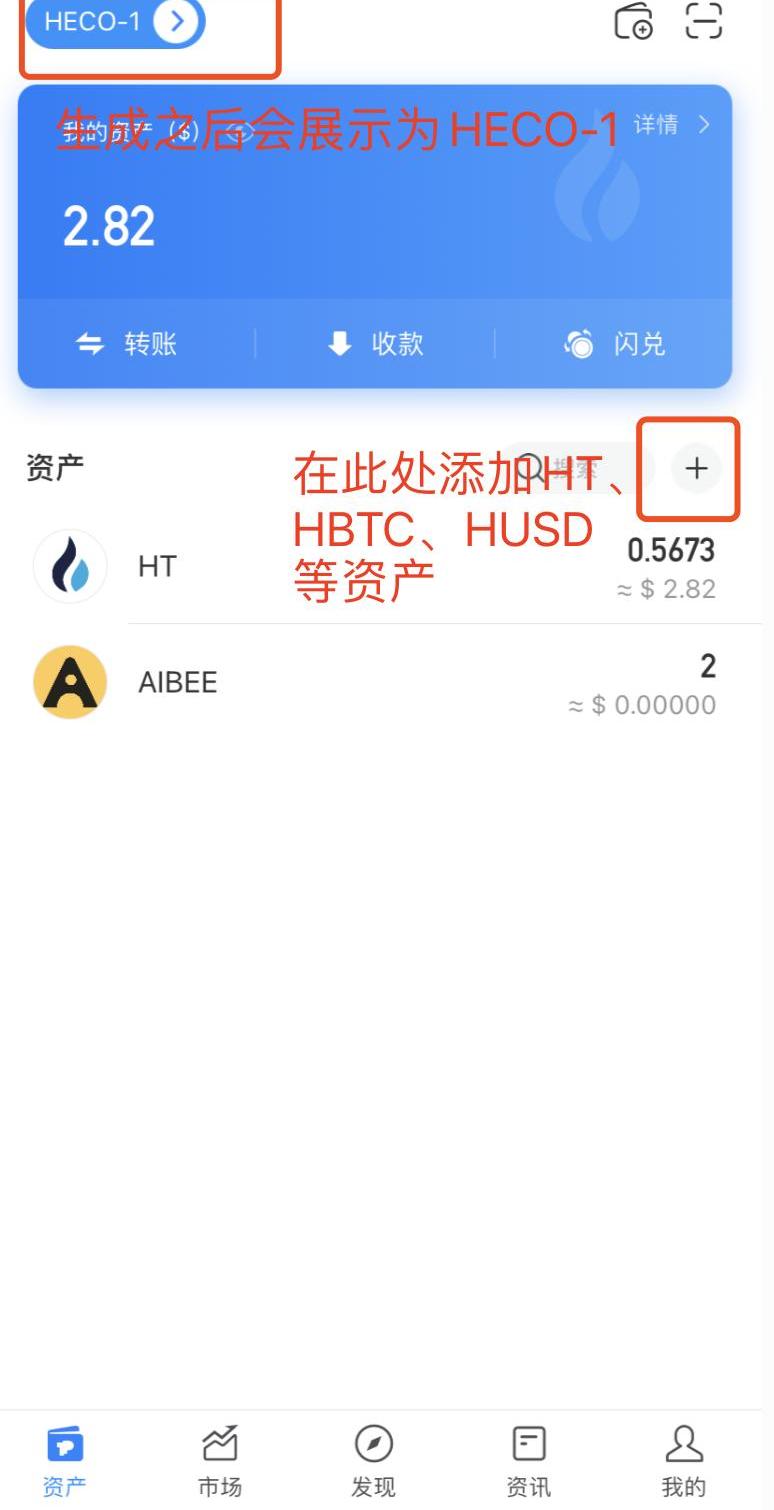This screenshot has width=774, height=1510.
Task: Open 闪兑 flash swap
Action: click(x=614, y=344)
